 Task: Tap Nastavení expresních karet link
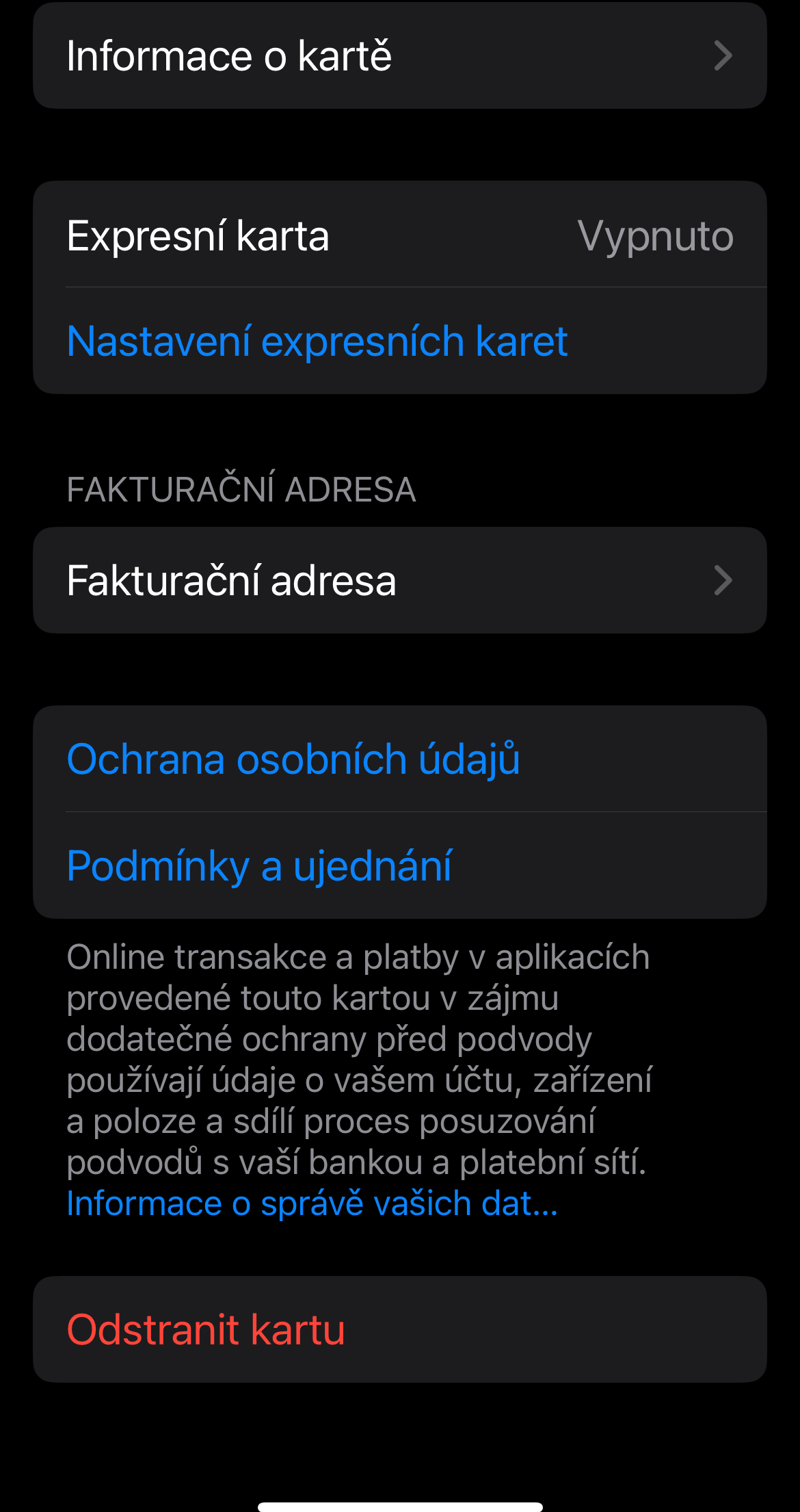click(317, 341)
